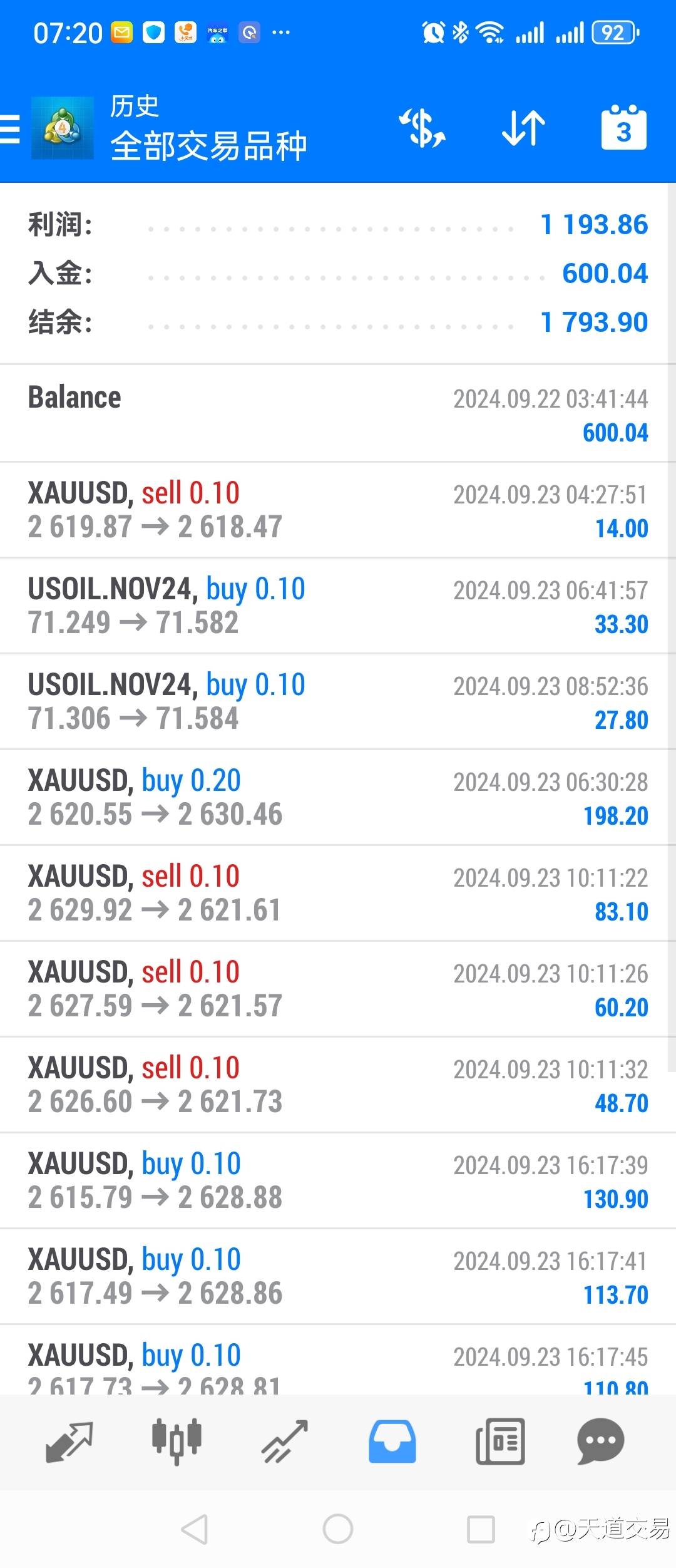Tap the symbol filter dollar icon
Screen dimensions: 676x1568
coord(422,129)
